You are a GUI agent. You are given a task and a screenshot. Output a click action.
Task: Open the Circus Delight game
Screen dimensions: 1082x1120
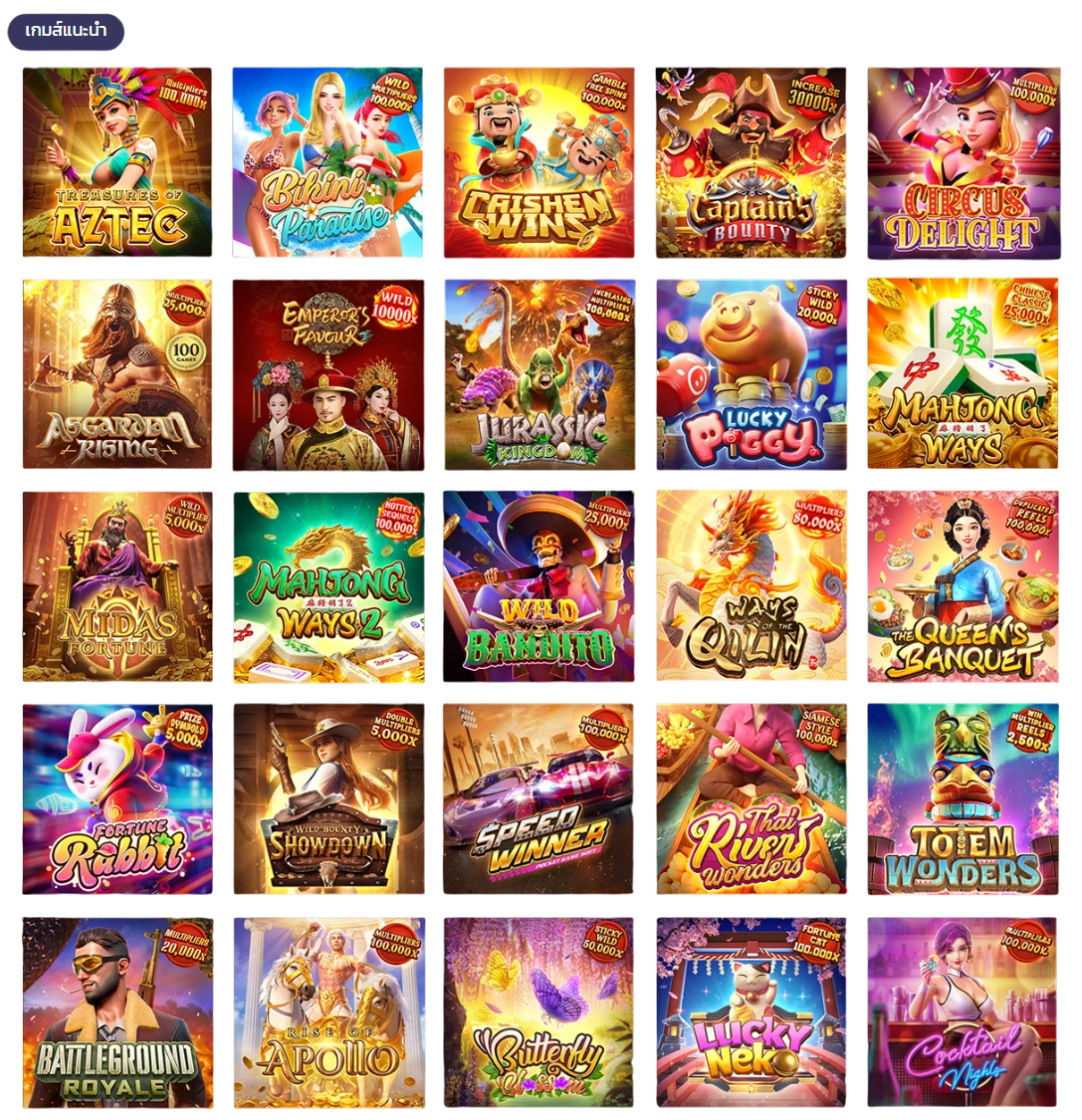(x=960, y=162)
